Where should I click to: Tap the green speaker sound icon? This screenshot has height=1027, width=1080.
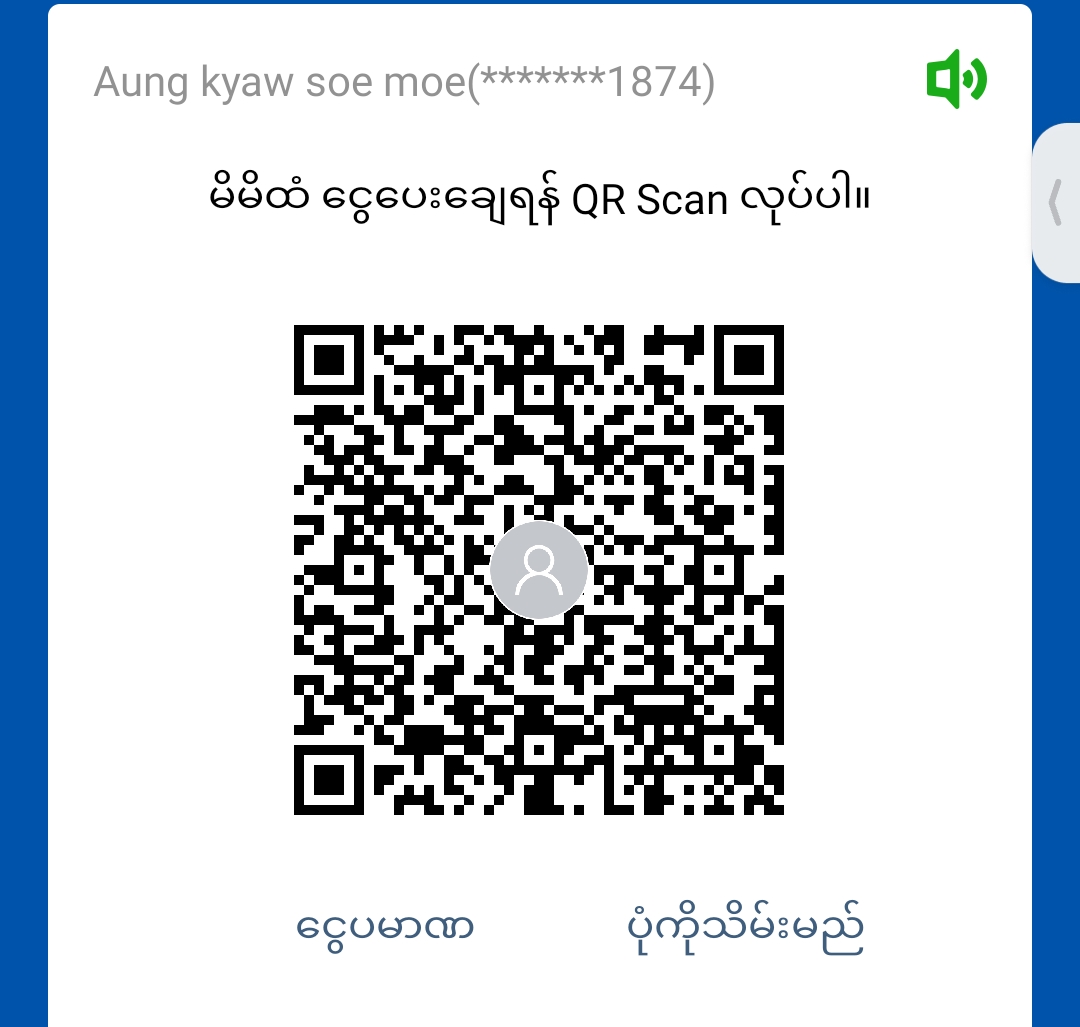(x=956, y=80)
